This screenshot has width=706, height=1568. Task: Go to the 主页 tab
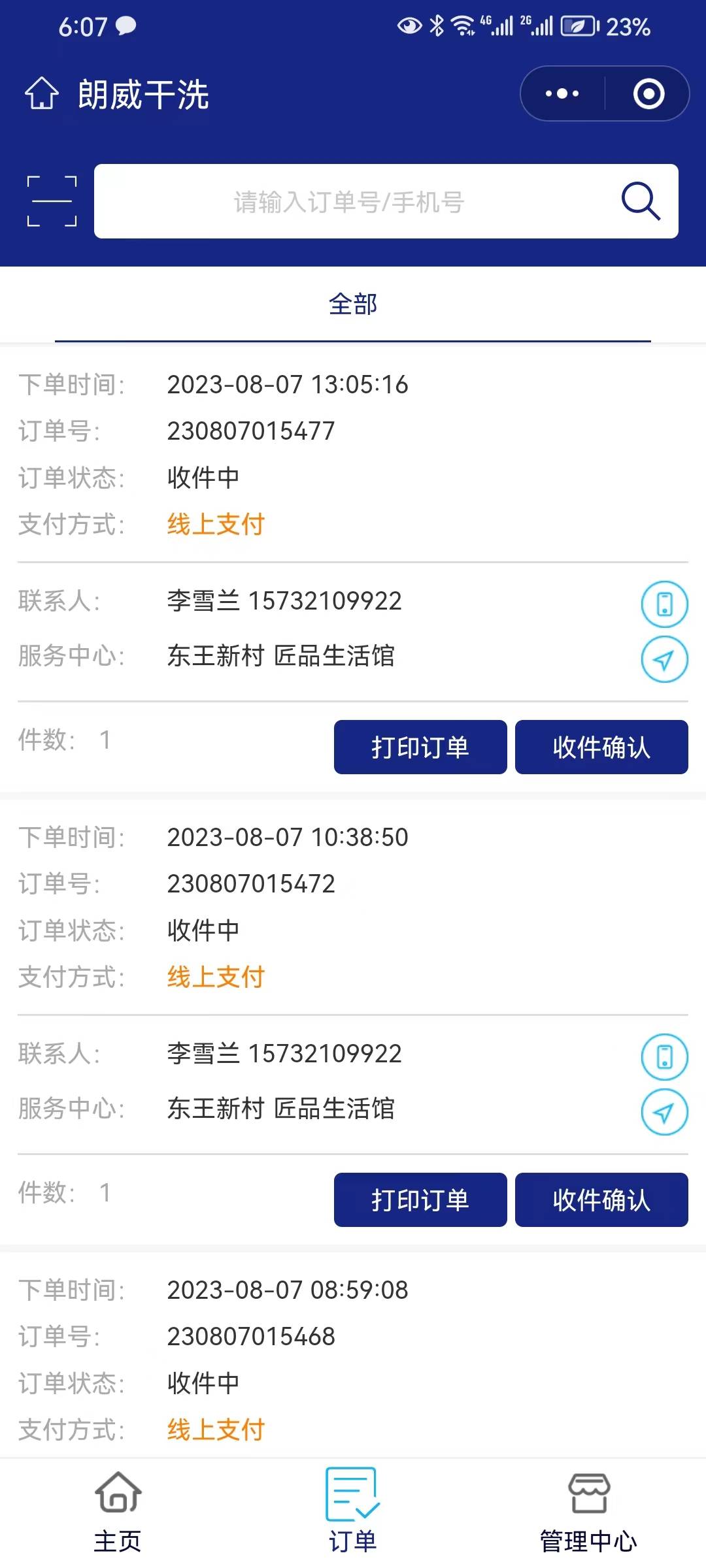pyautogui.click(x=118, y=1512)
